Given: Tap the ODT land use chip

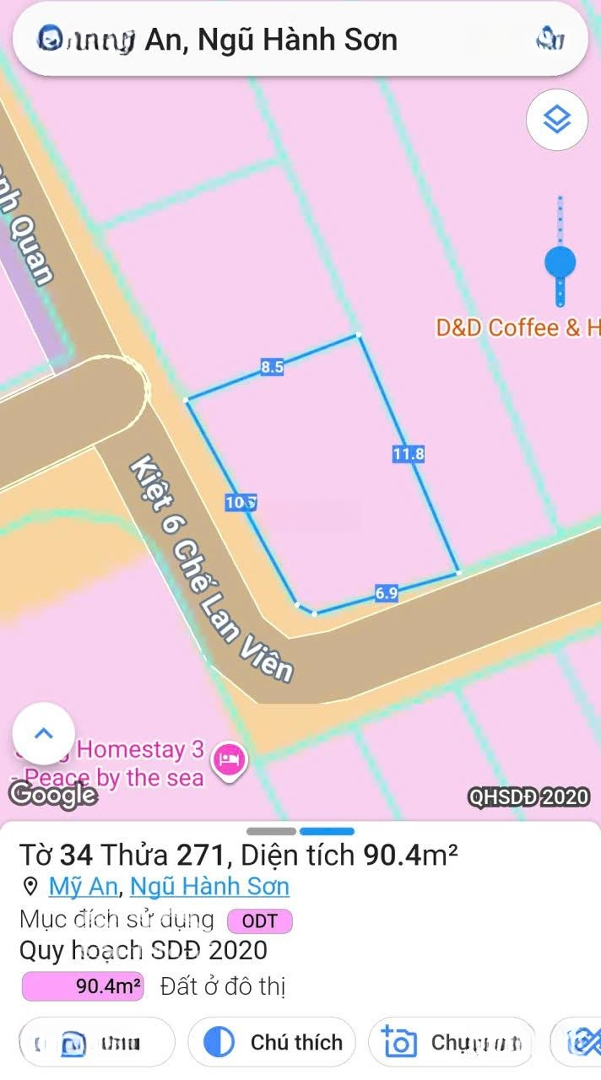Looking at the screenshot, I should click(260, 920).
